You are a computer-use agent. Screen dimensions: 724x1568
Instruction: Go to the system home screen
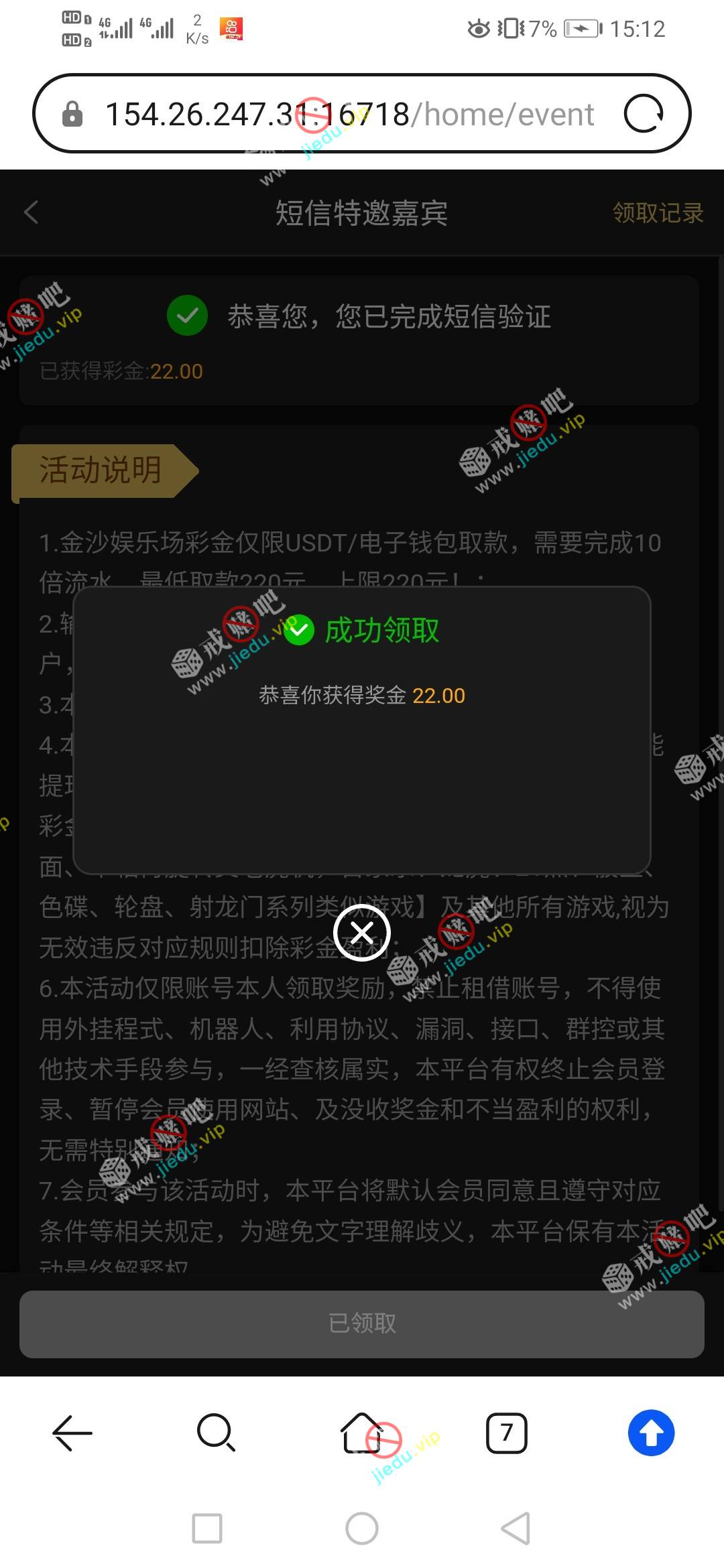click(x=362, y=1528)
